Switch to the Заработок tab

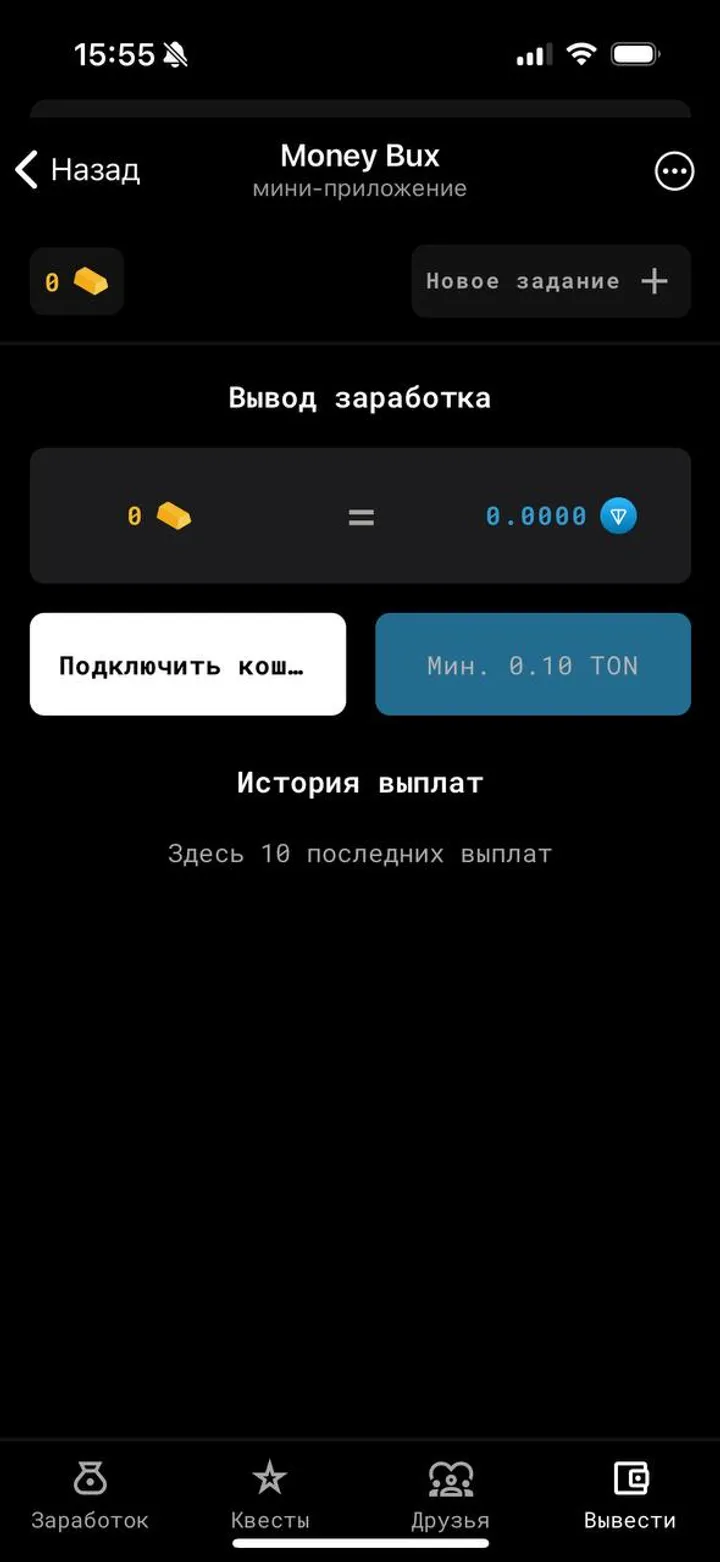[x=89, y=1495]
